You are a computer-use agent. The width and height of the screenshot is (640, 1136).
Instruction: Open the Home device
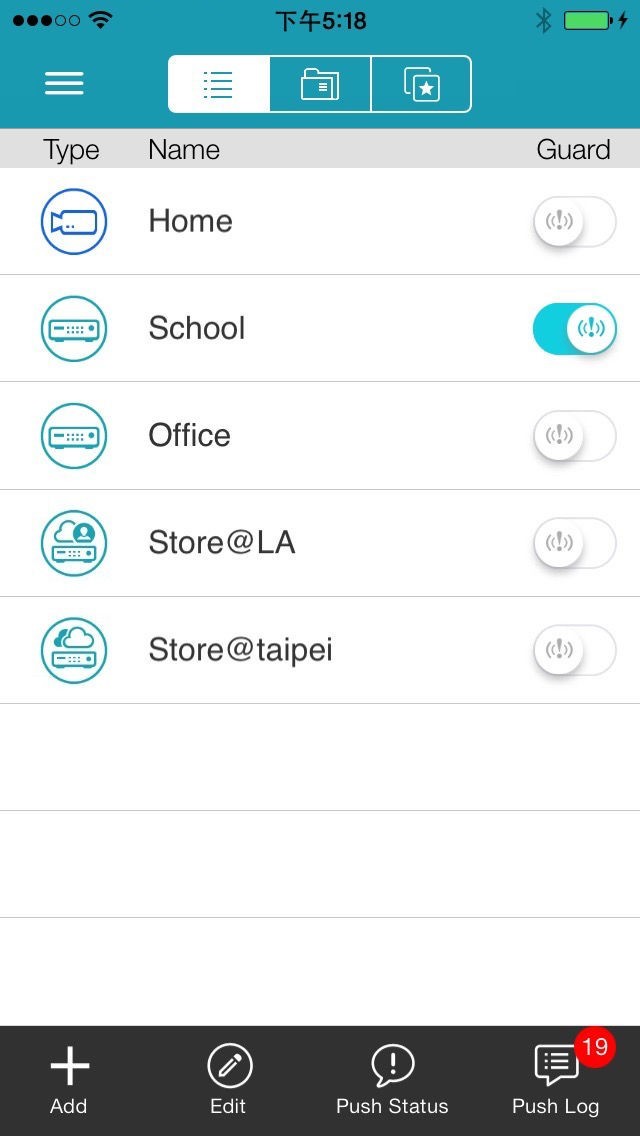pyautogui.click(x=190, y=221)
